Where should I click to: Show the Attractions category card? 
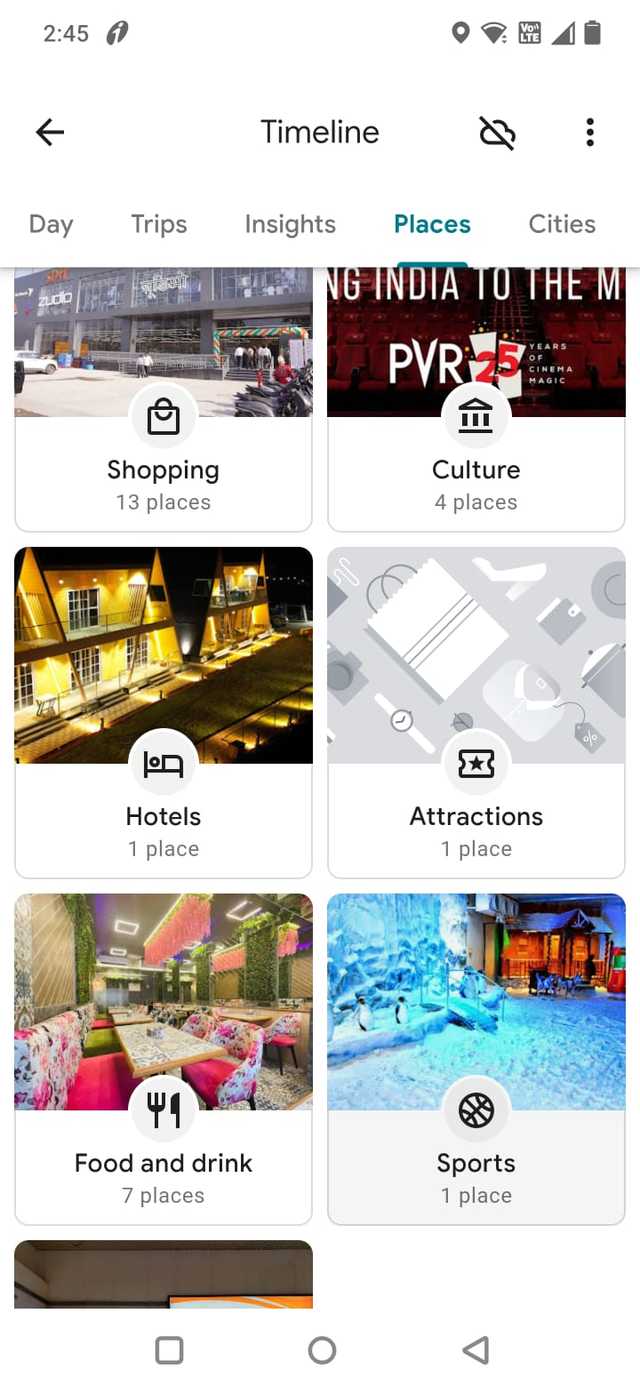point(476,711)
